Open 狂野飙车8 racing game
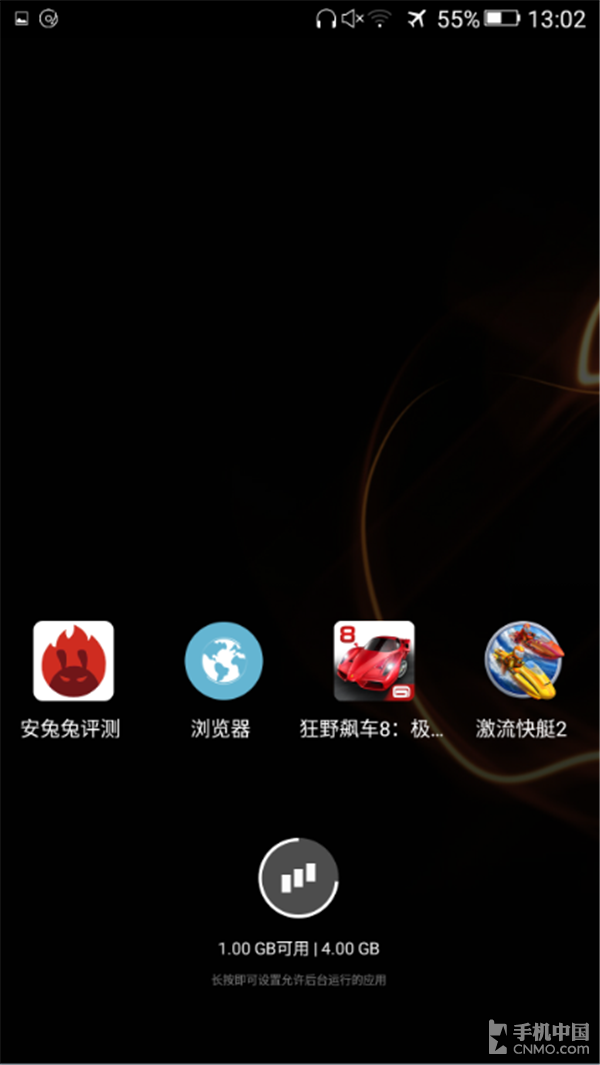600x1065 pixels. pyautogui.click(x=373, y=661)
